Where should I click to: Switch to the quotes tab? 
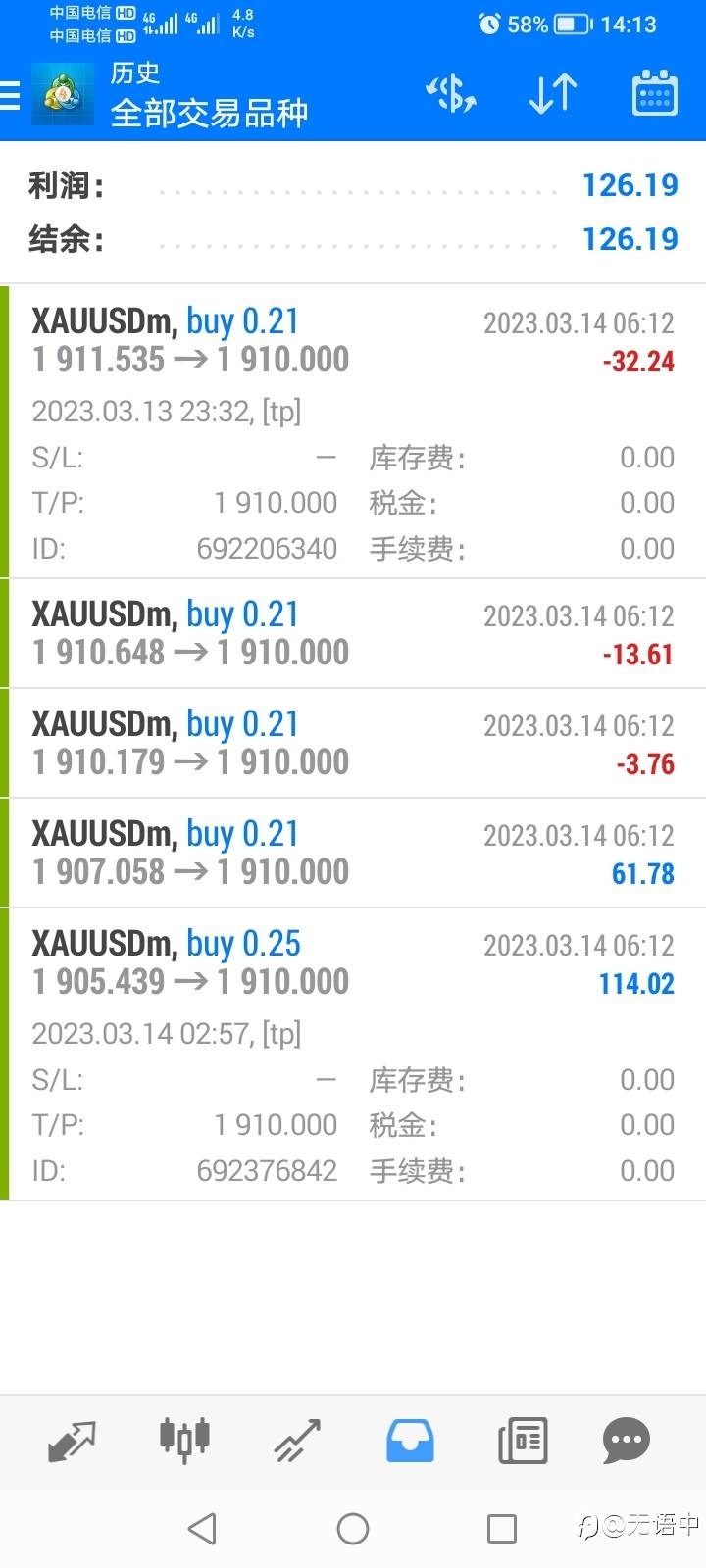[x=73, y=1441]
